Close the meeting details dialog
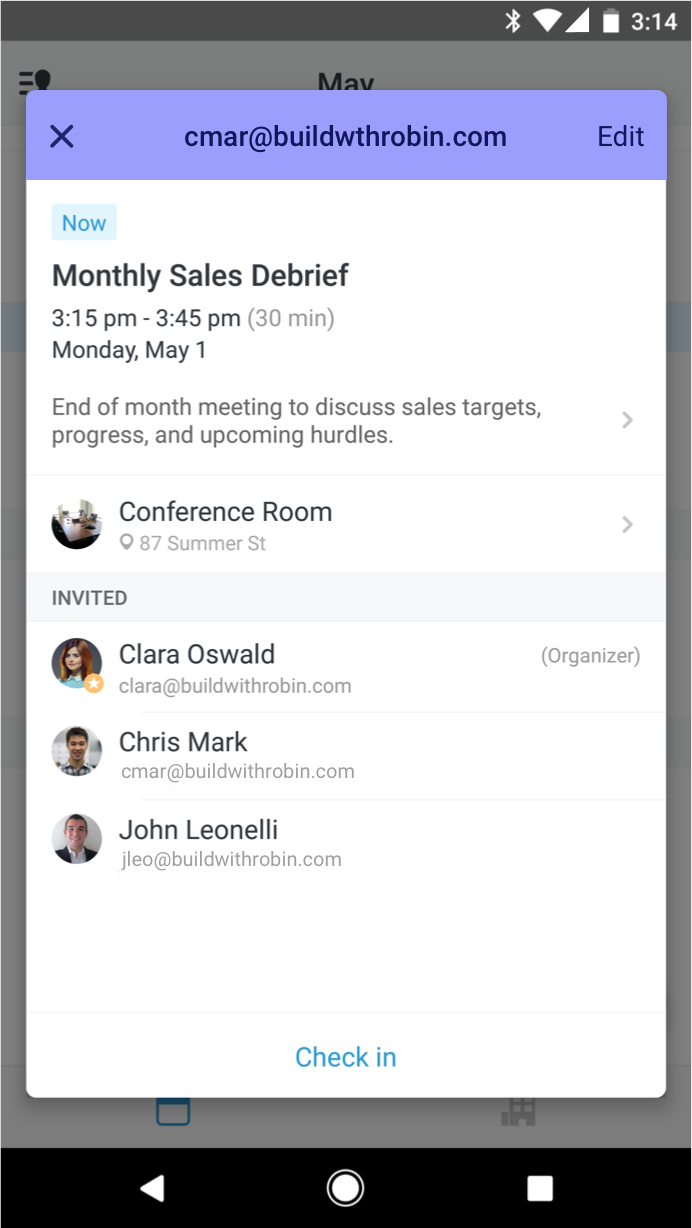692x1228 pixels. [x=62, y=137]
